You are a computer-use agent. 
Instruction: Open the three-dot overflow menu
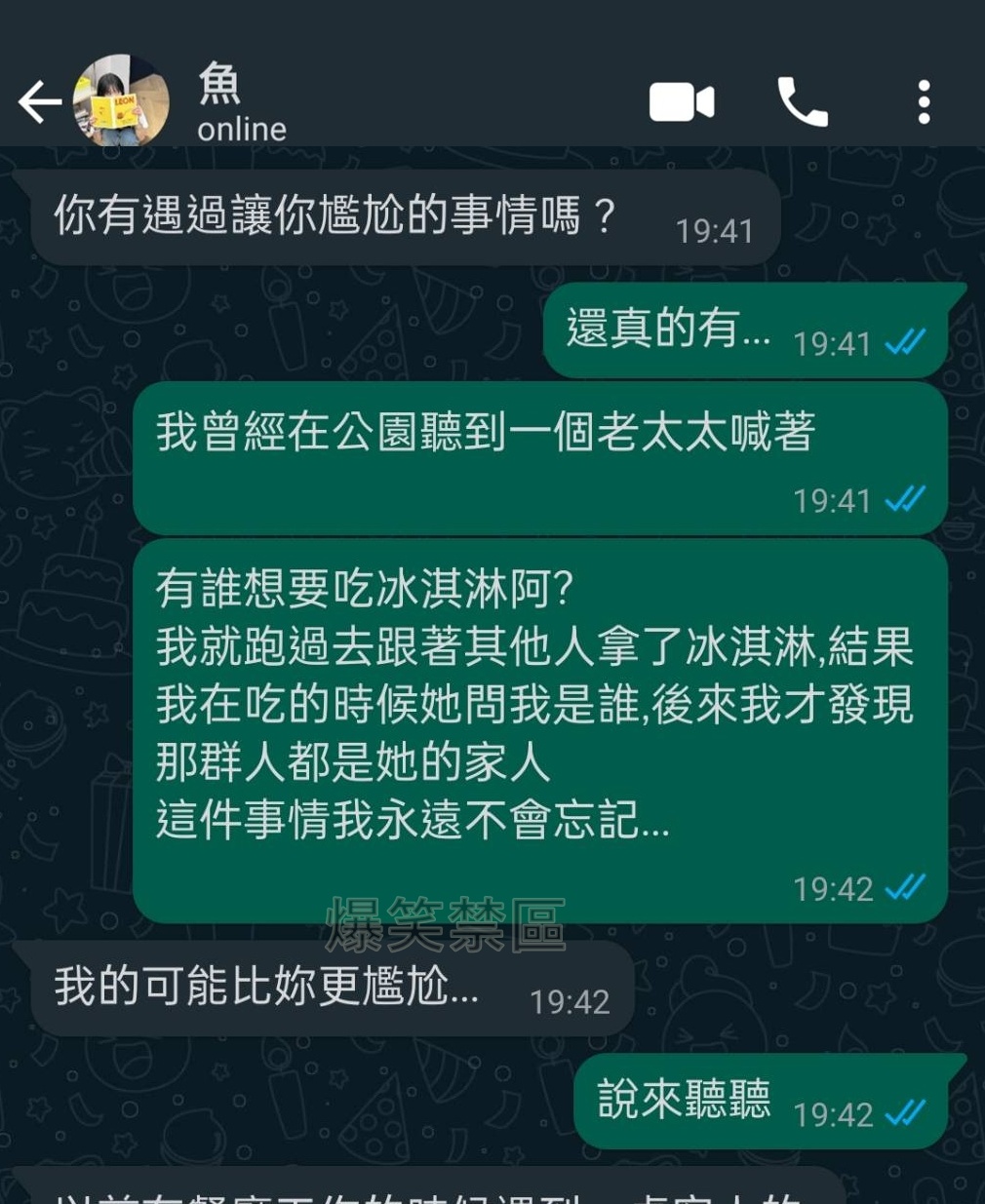point(923,102)
